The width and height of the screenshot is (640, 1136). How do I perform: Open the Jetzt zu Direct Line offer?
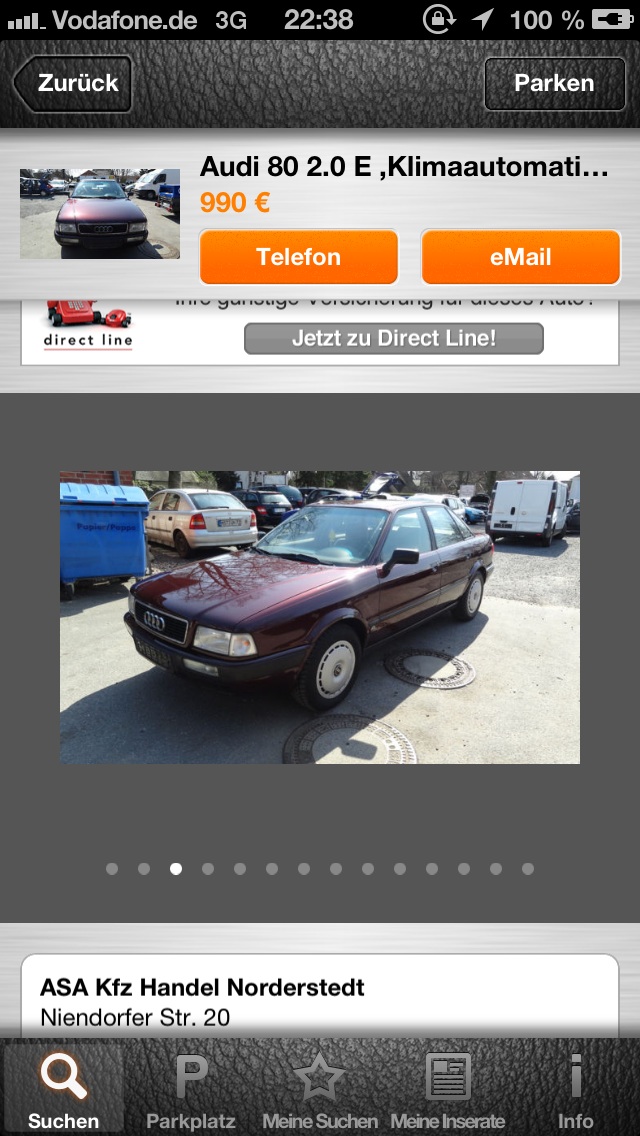pyautogui.click(x=394, y=338)
